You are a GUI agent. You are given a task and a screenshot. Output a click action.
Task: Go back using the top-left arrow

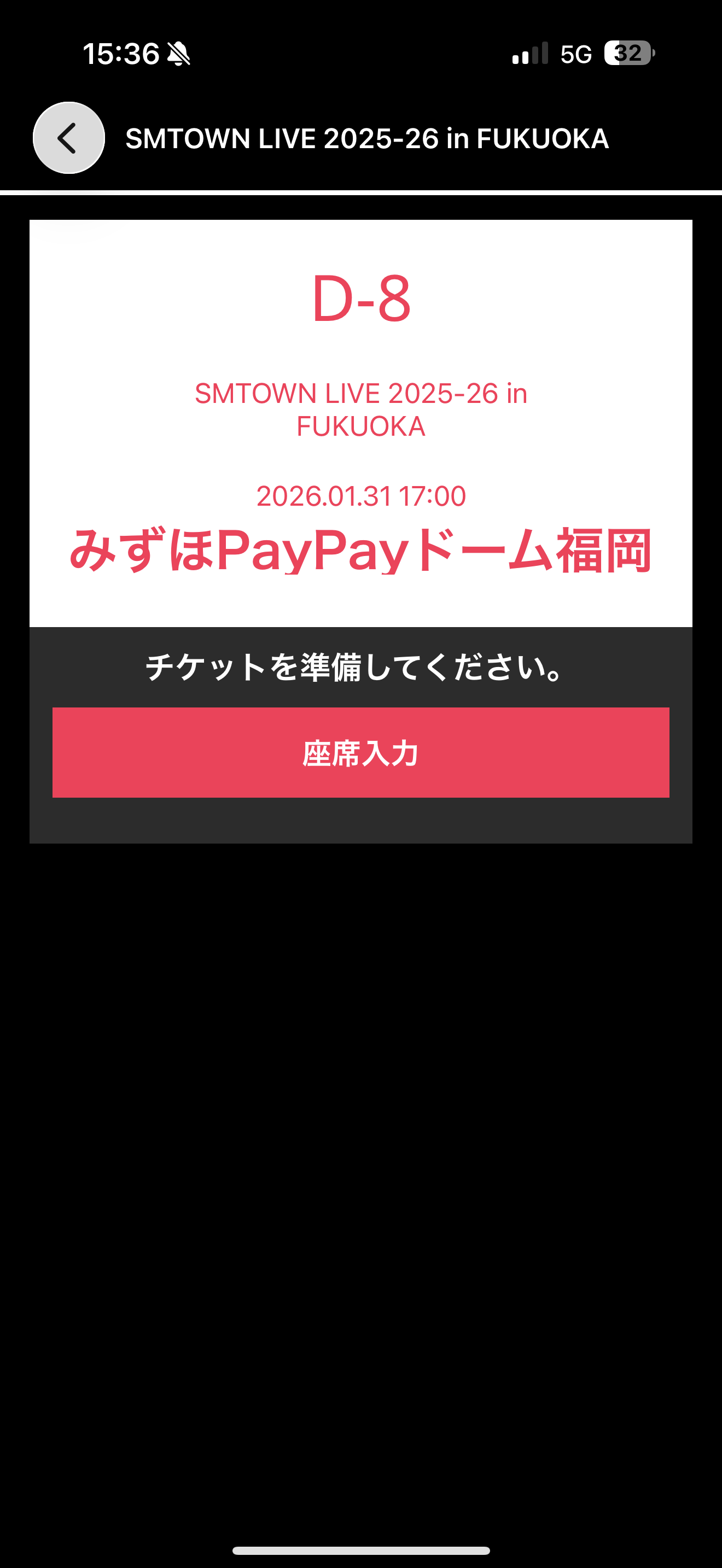coord(68,138)
